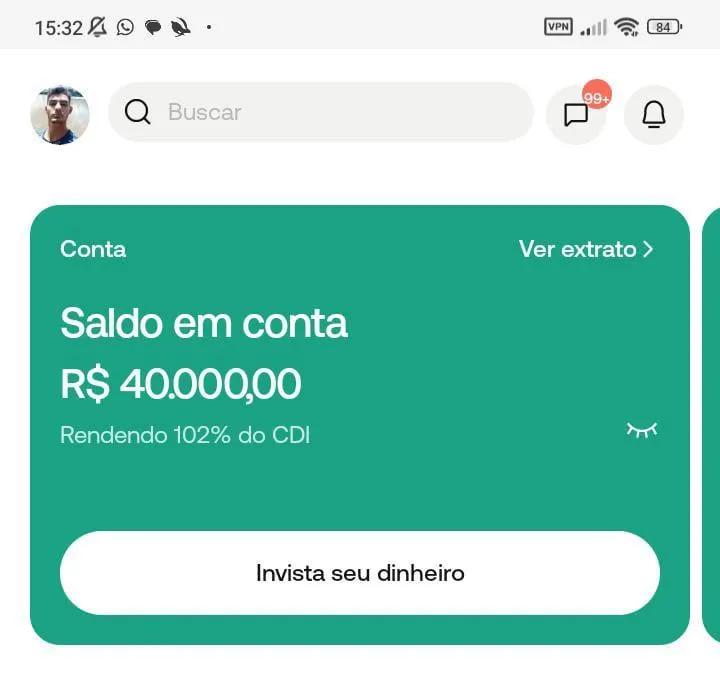Tap the Buscar search field
The image size is (720, 683).
pyautogui.click(x=320, y=112)
